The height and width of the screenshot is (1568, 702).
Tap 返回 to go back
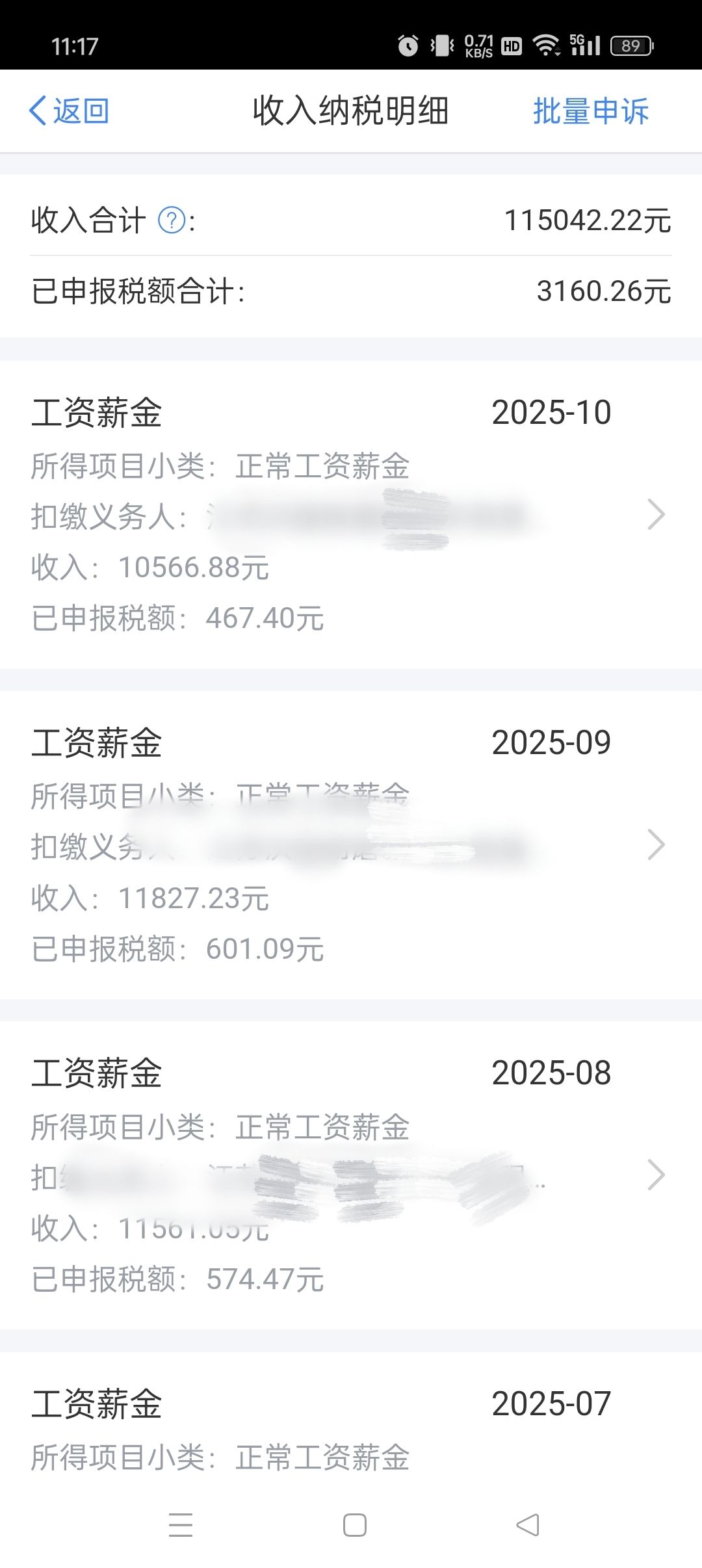[69, 111]
